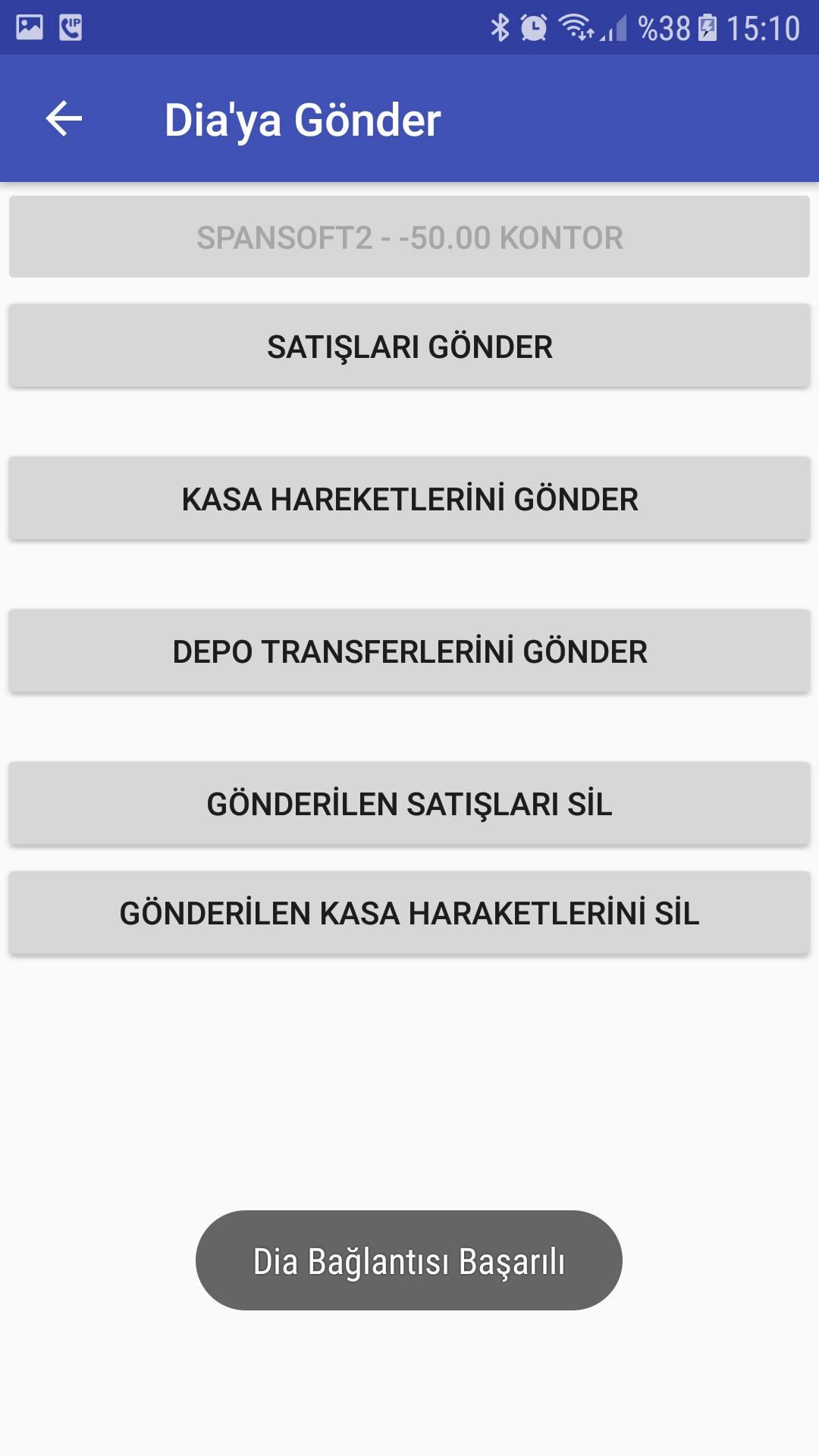Tap the SATIŞLARI GÖNDER button
Viewport: 819px width, 1456px height.
[x=409, y=347]
